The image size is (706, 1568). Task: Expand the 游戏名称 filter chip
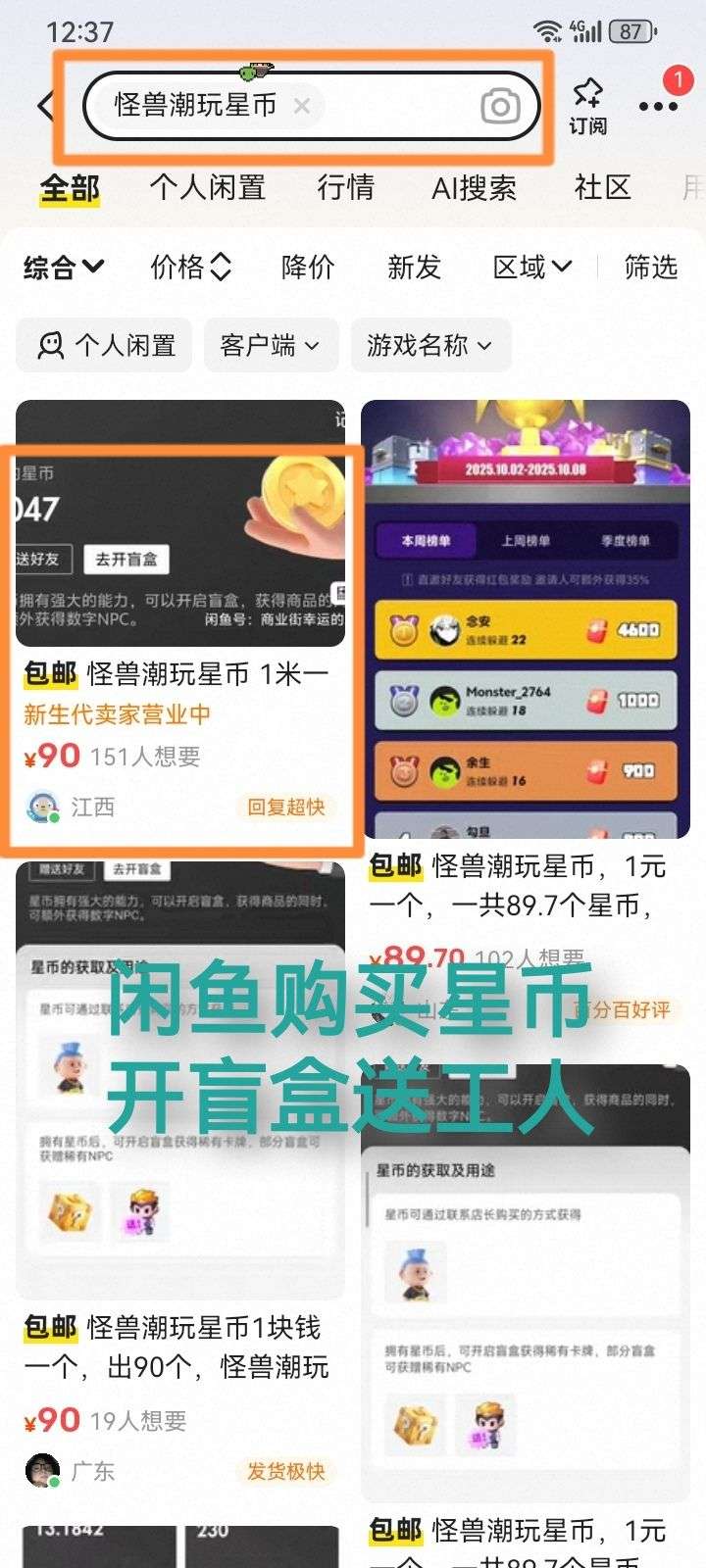pyautogui.click(x=429, y=345)
